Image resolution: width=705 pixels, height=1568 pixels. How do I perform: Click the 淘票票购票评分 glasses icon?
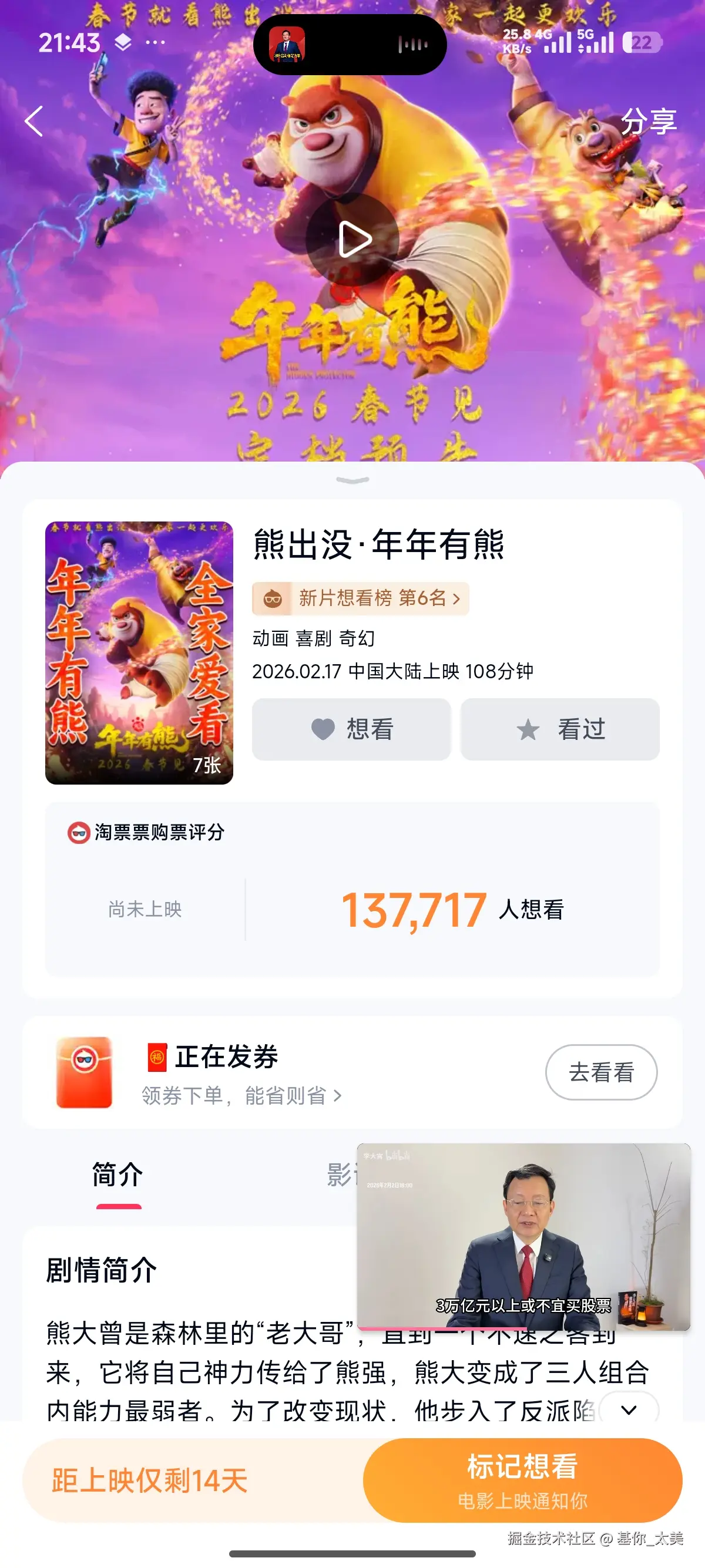(79, 832)
